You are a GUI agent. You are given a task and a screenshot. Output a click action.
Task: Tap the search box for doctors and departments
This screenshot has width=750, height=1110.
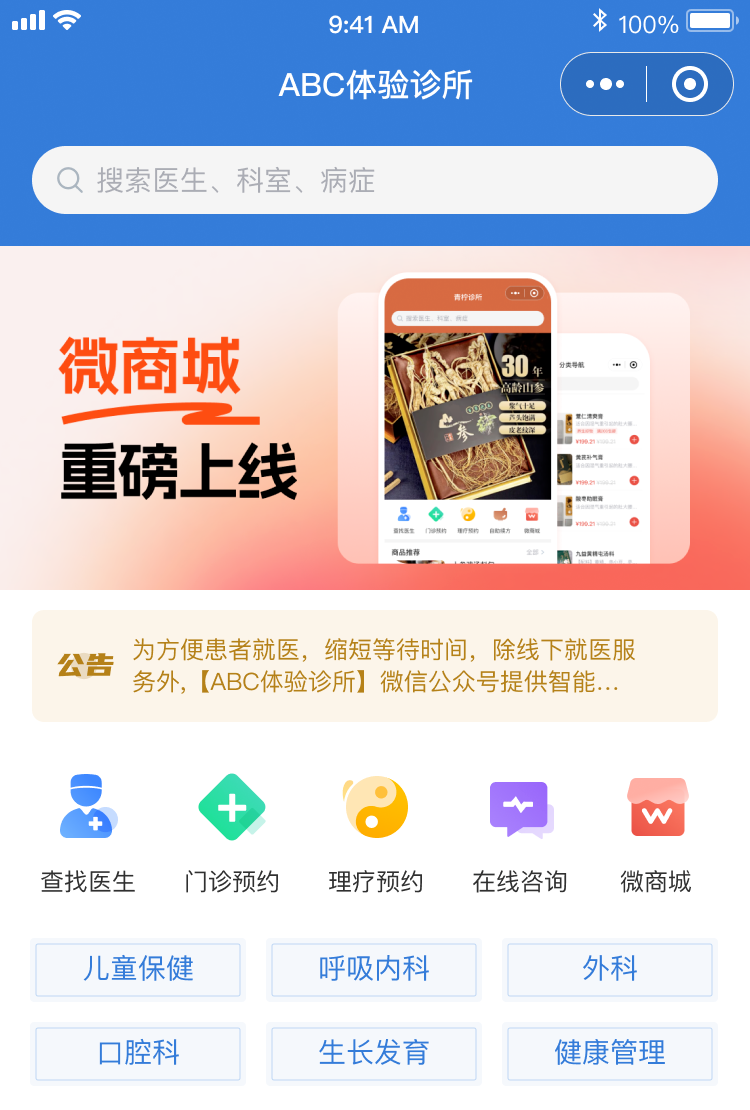pyautogui.click(x=375, y=180)
